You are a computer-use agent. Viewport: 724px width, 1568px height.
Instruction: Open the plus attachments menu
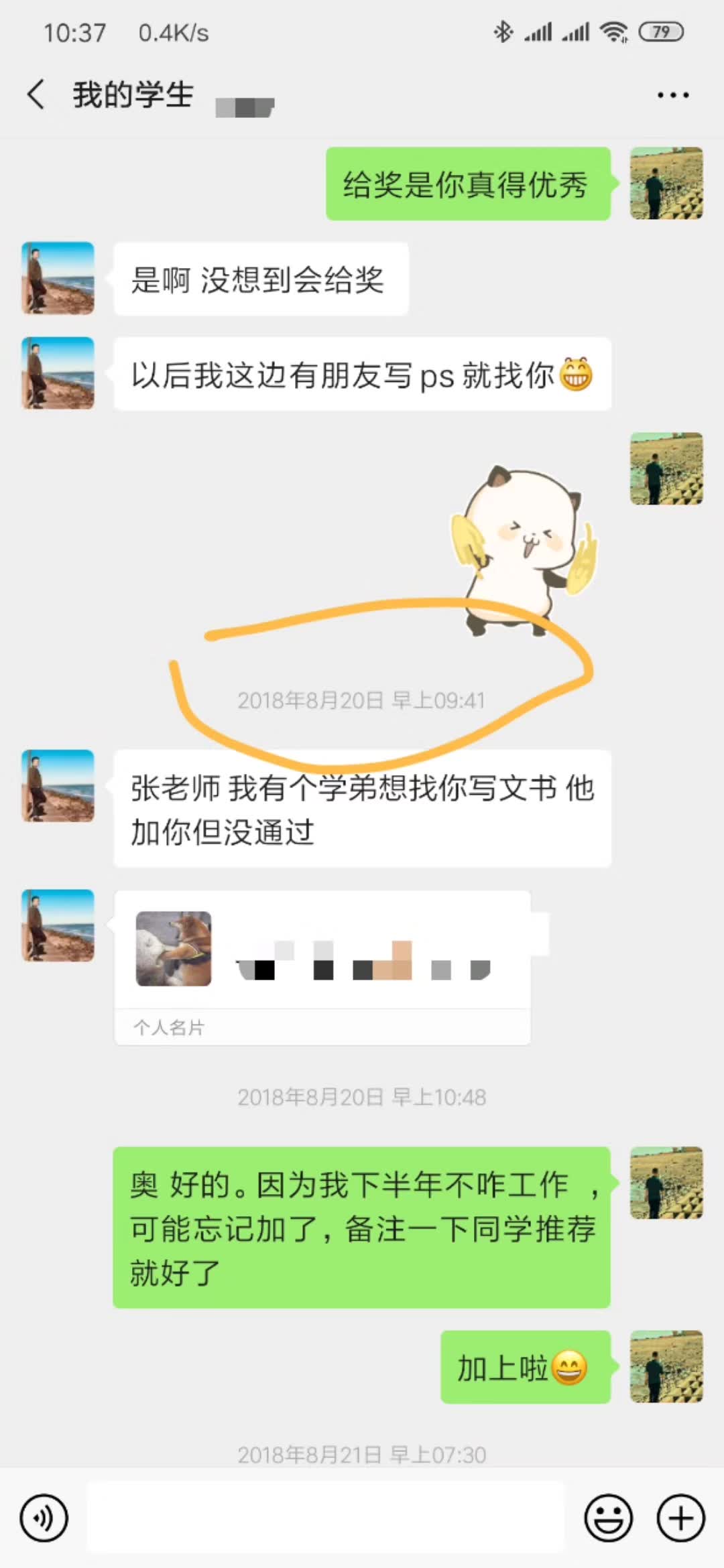click(x=680, y=1518)
